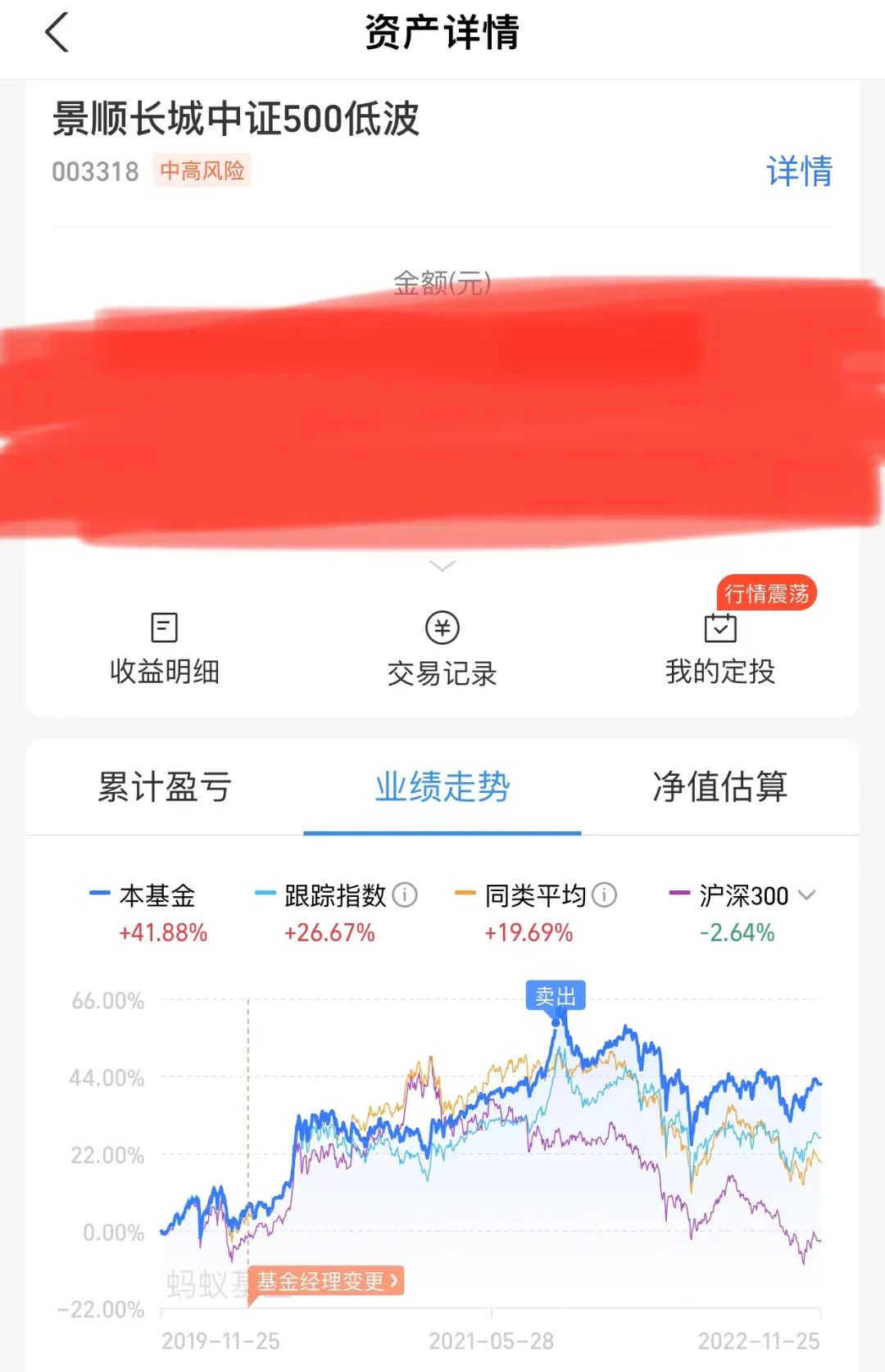Tap the 我的定投 checklist icon

pos(720,627)
